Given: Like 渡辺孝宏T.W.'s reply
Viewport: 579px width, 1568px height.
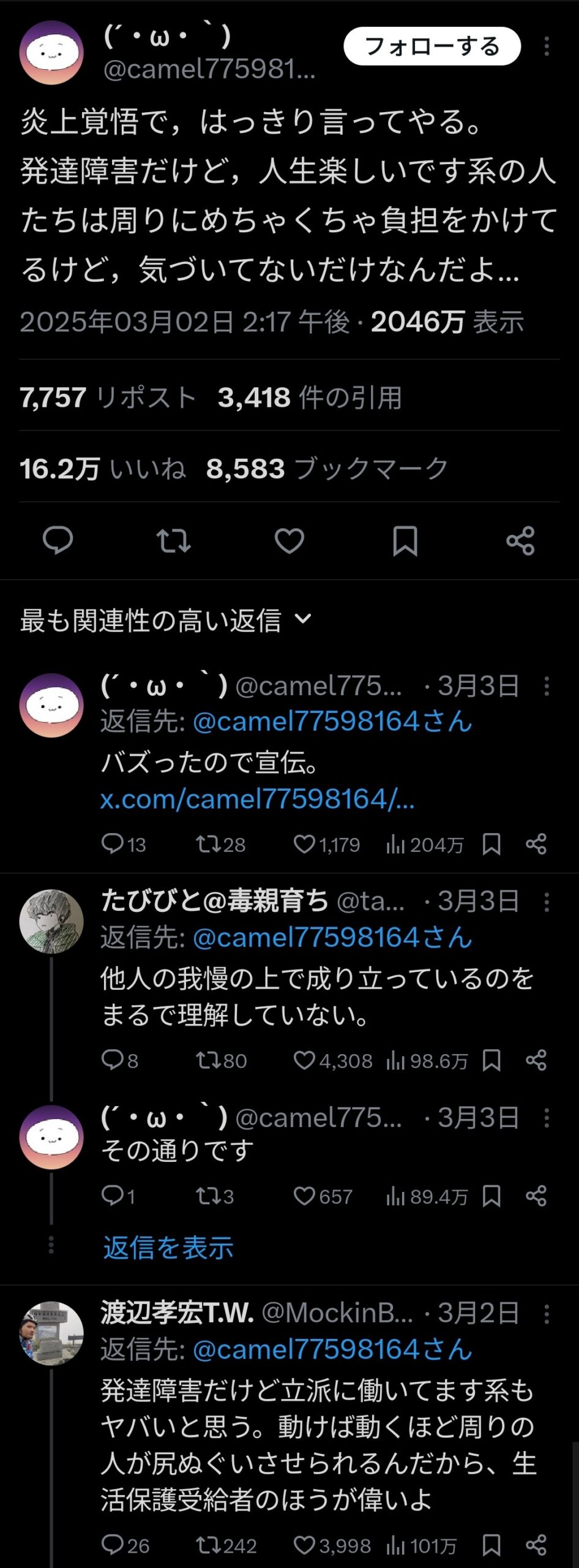Looking at the screenshot, I should [x=304, y=1545].
